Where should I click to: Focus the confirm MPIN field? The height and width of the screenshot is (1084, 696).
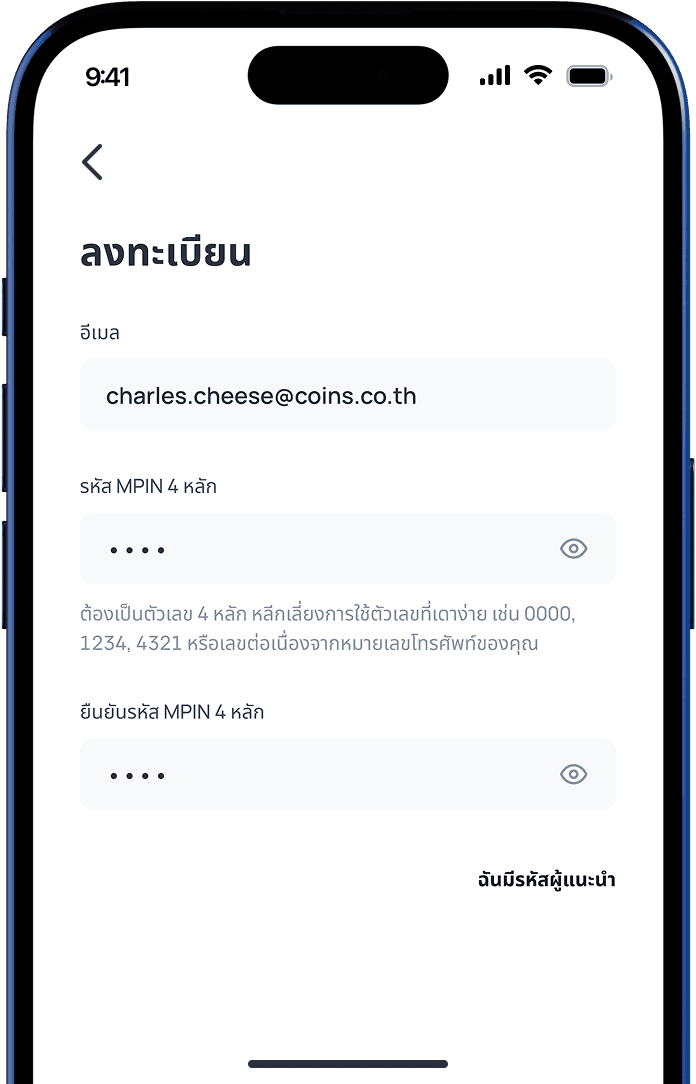click(310, 775)
